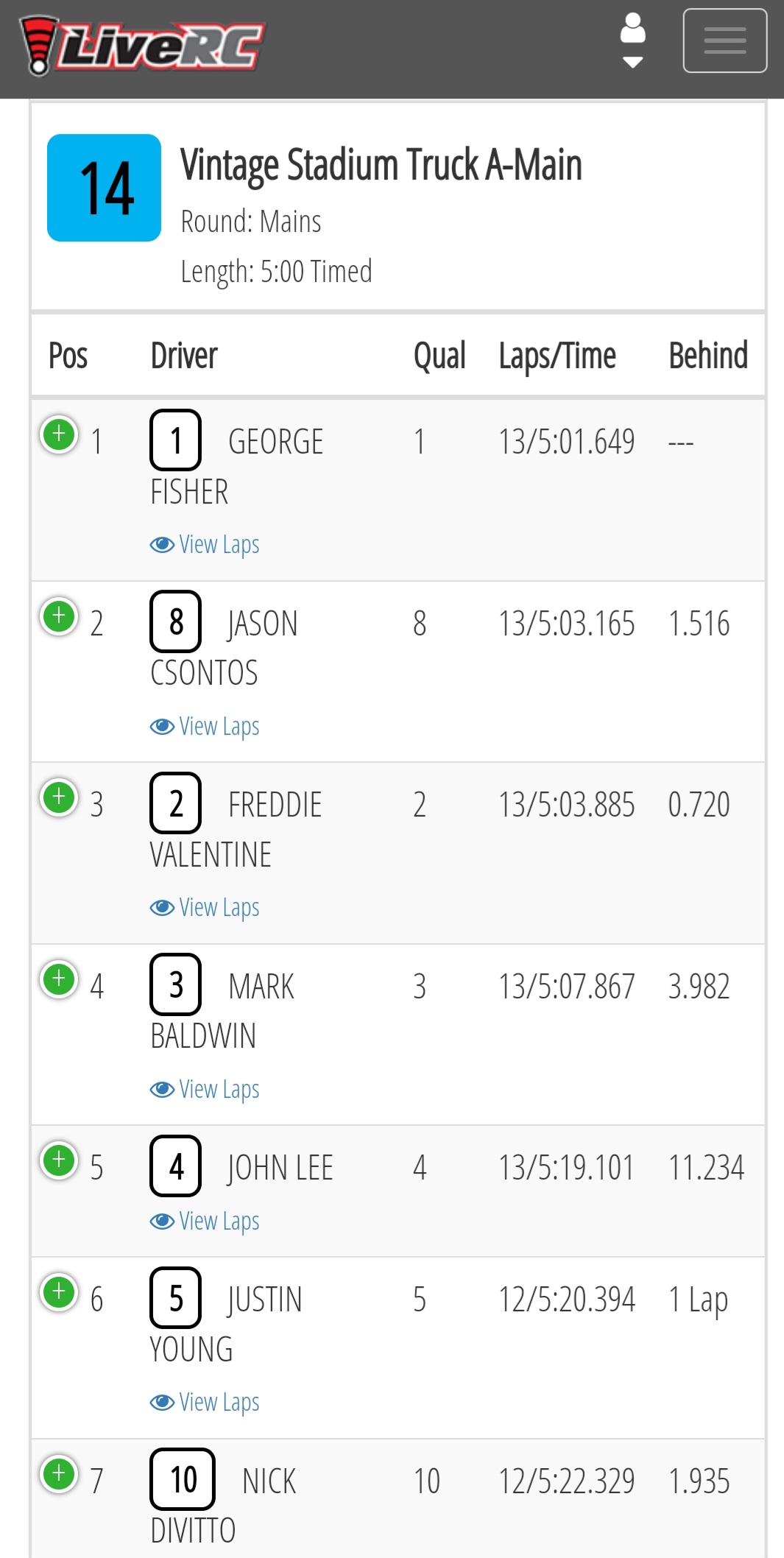Expand Mark Baldwin's row with plus icon

click(59, 979)
